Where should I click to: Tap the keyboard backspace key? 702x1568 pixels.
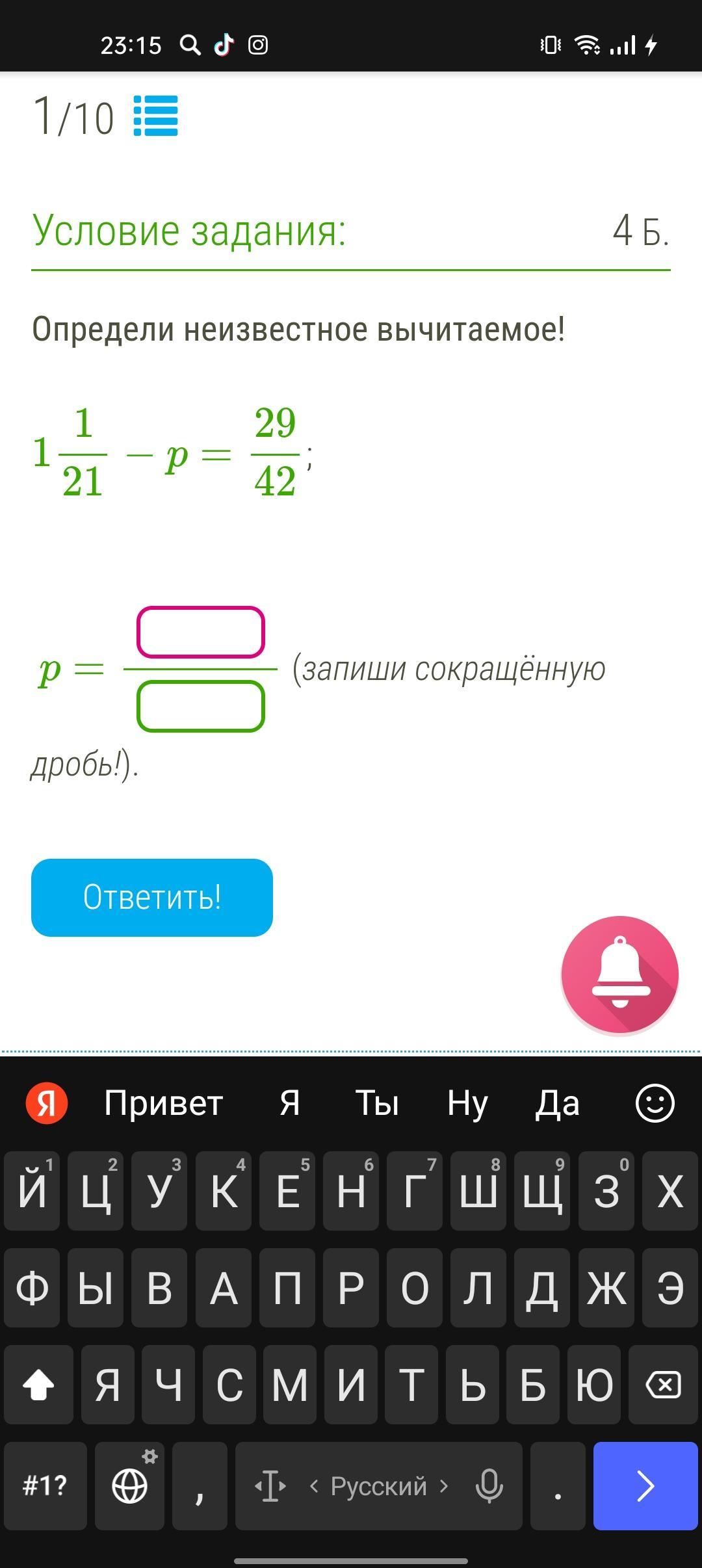coord(663,1385)
